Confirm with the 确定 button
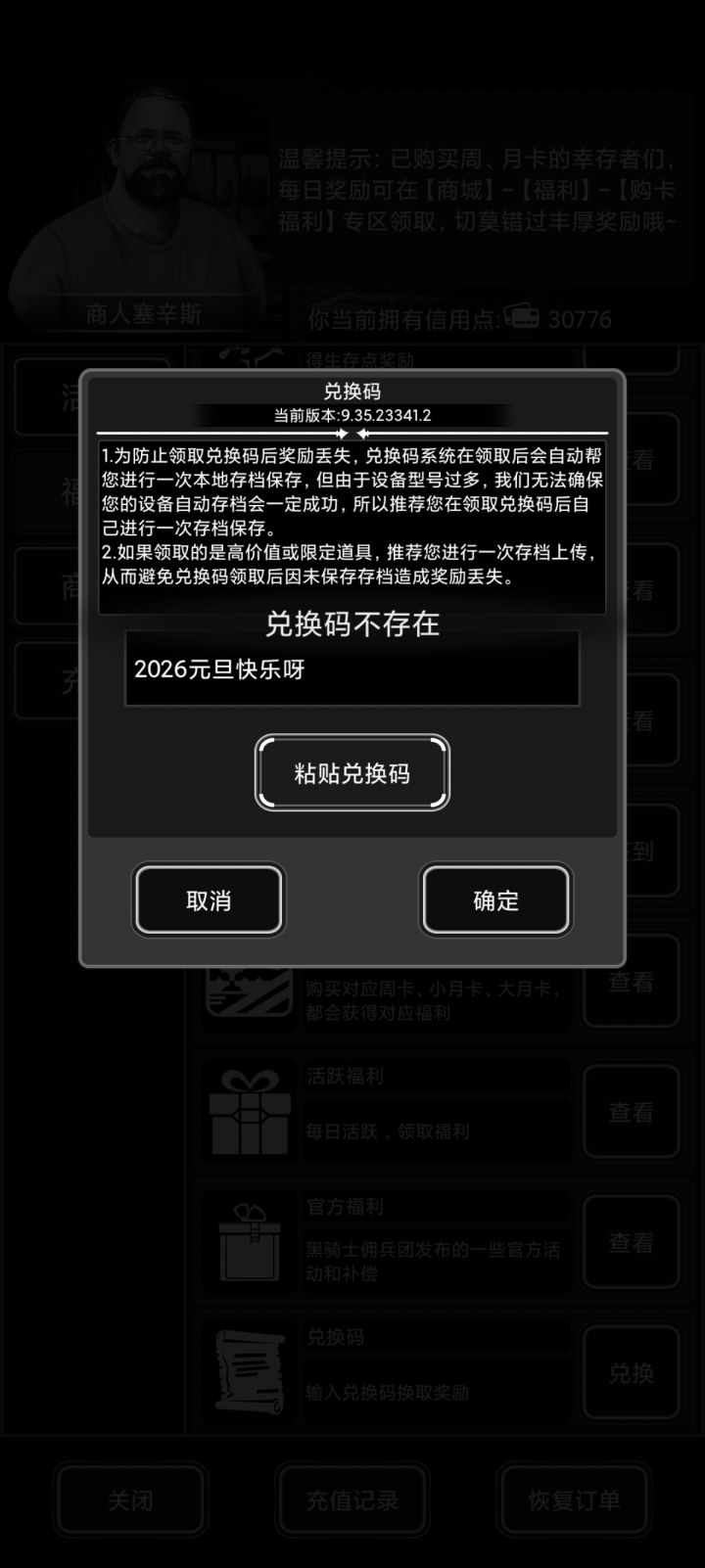Viewport: 705px width, 1568px height. [x=494, y=899]
